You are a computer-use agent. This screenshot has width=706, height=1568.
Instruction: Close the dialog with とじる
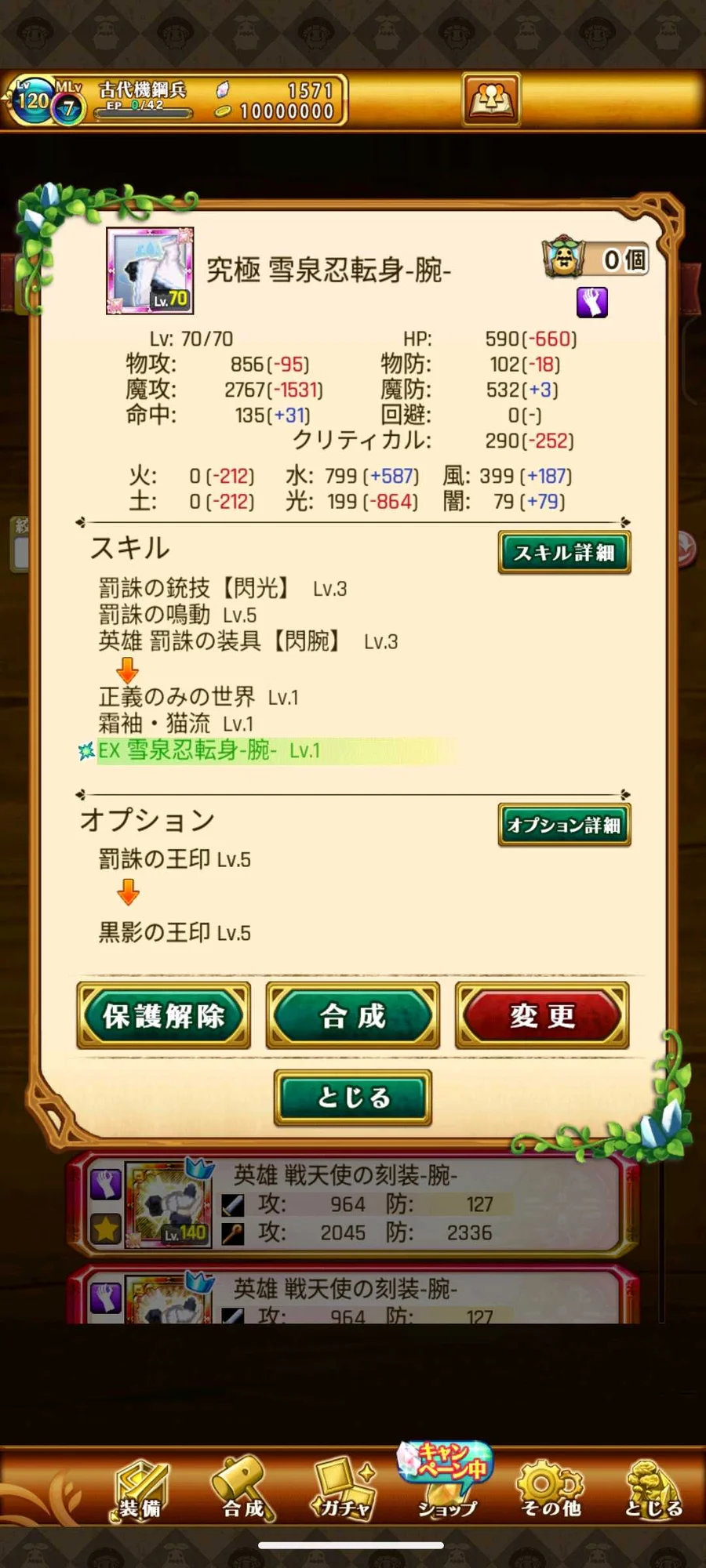(352, 1097)
